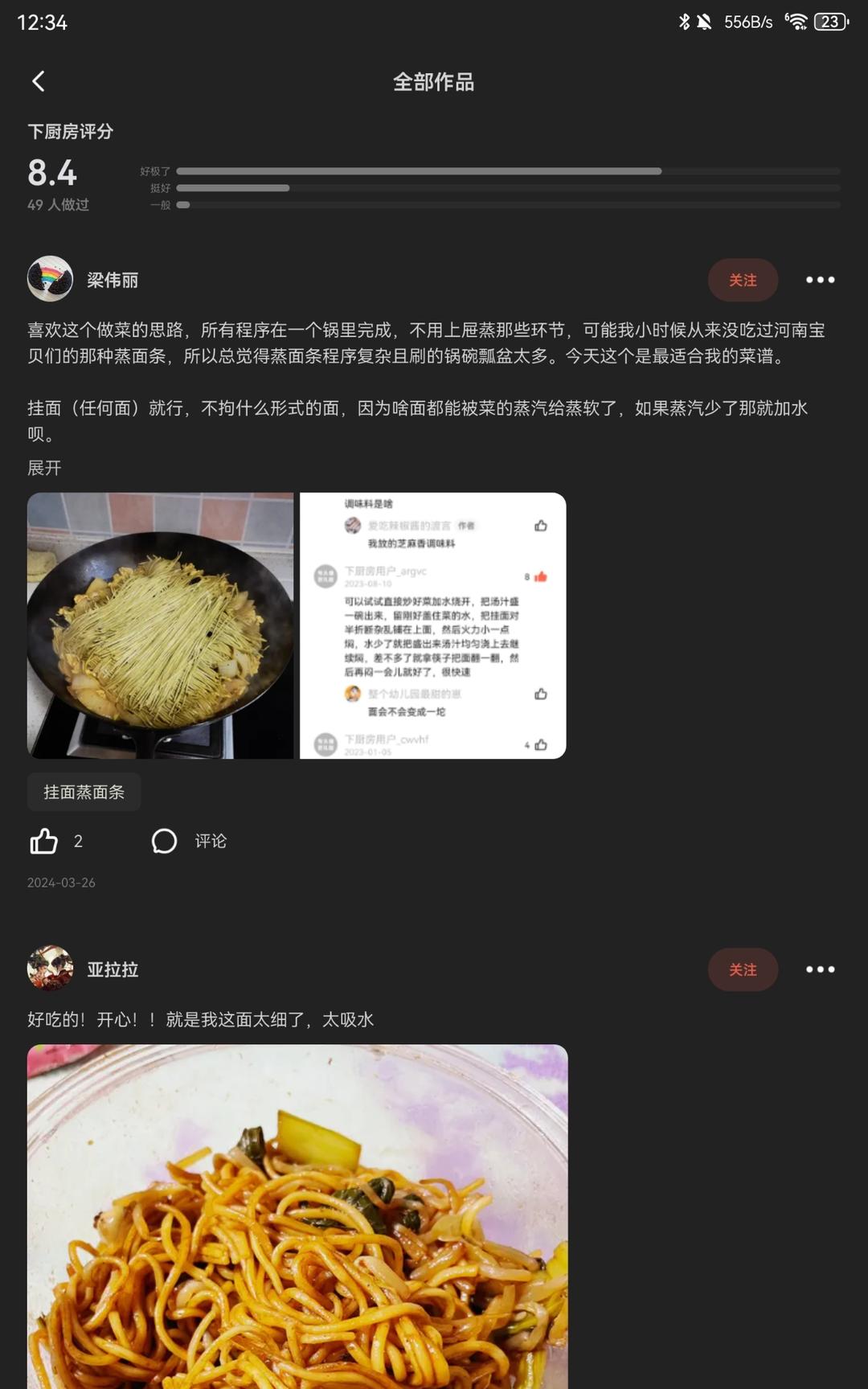
Task: Expand 梁伟丽's review with 展开
Action: [46, 468]
